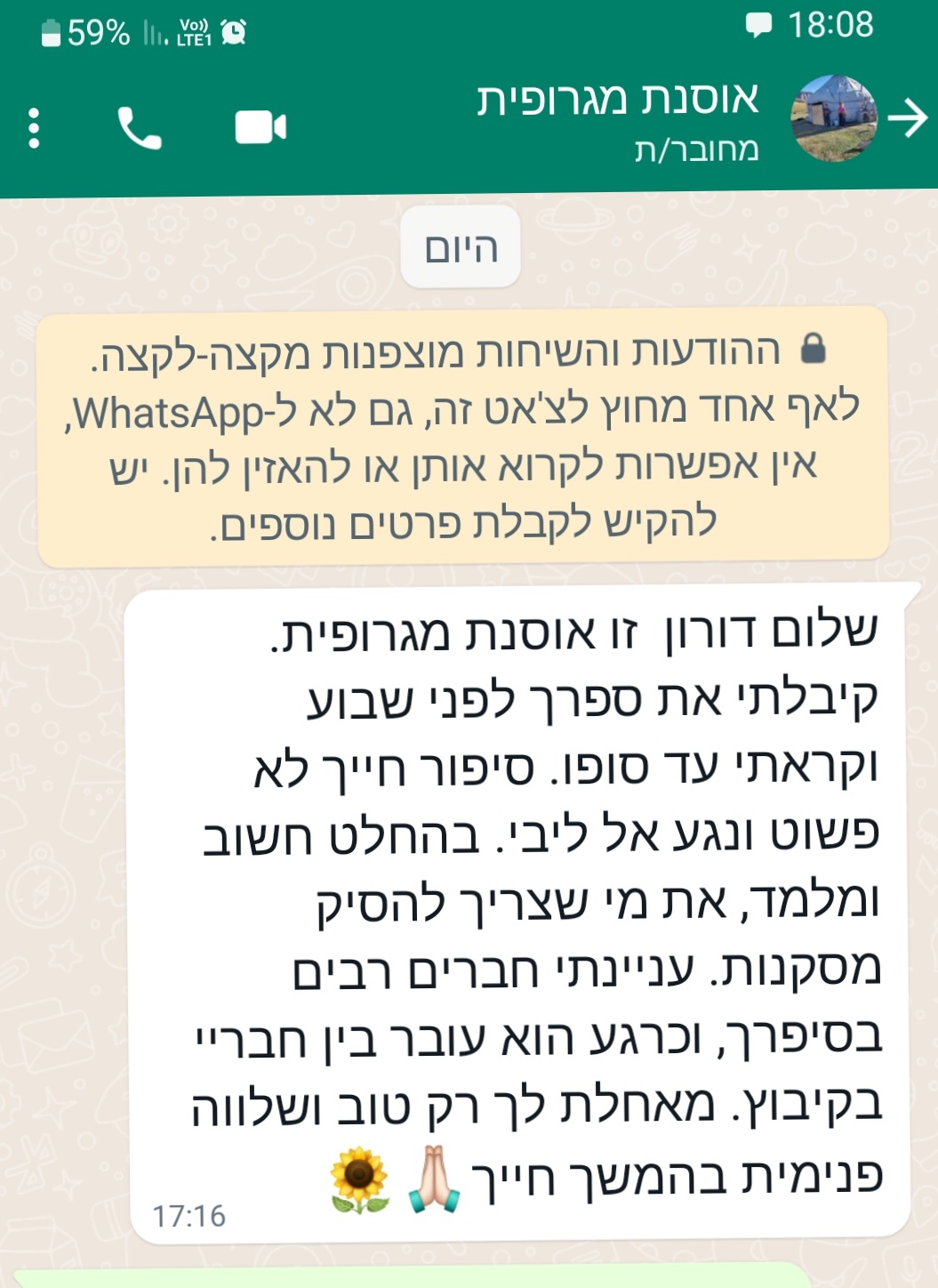Open contact info via the name אוסנת מגרופית

pos(618,100)
